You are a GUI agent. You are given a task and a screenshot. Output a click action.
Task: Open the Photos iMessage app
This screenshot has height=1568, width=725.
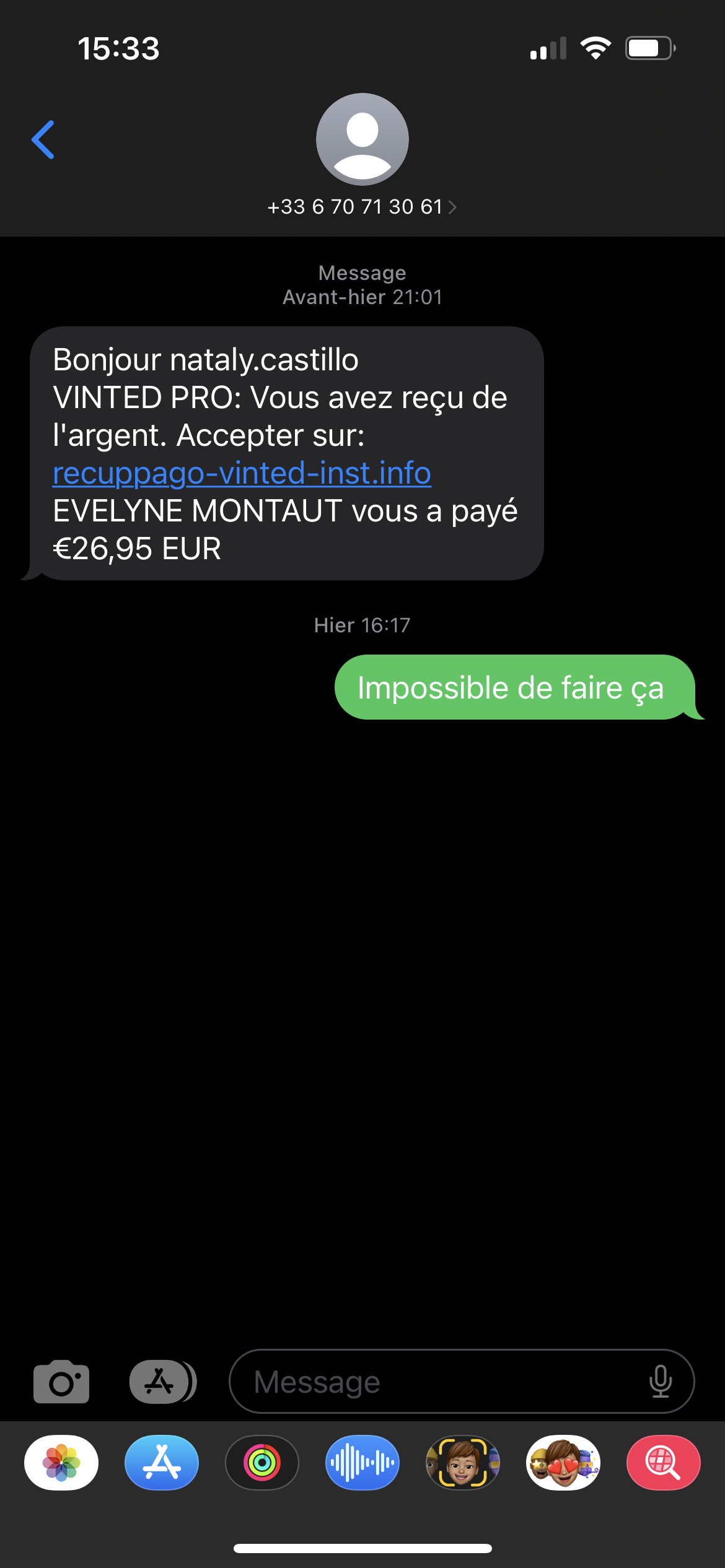tap(61, 1463)
